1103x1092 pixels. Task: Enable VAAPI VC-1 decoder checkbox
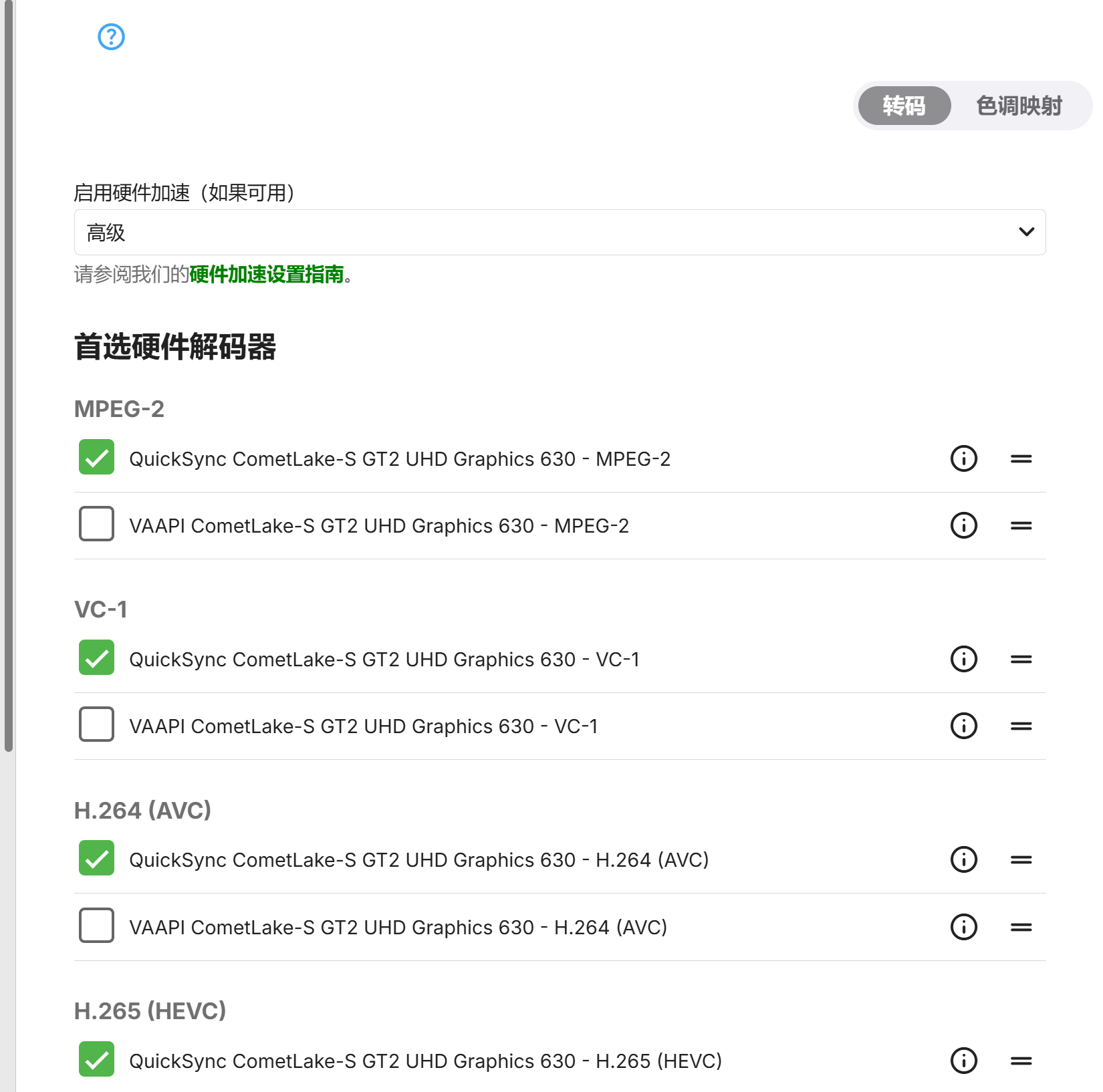coord(96,724)
